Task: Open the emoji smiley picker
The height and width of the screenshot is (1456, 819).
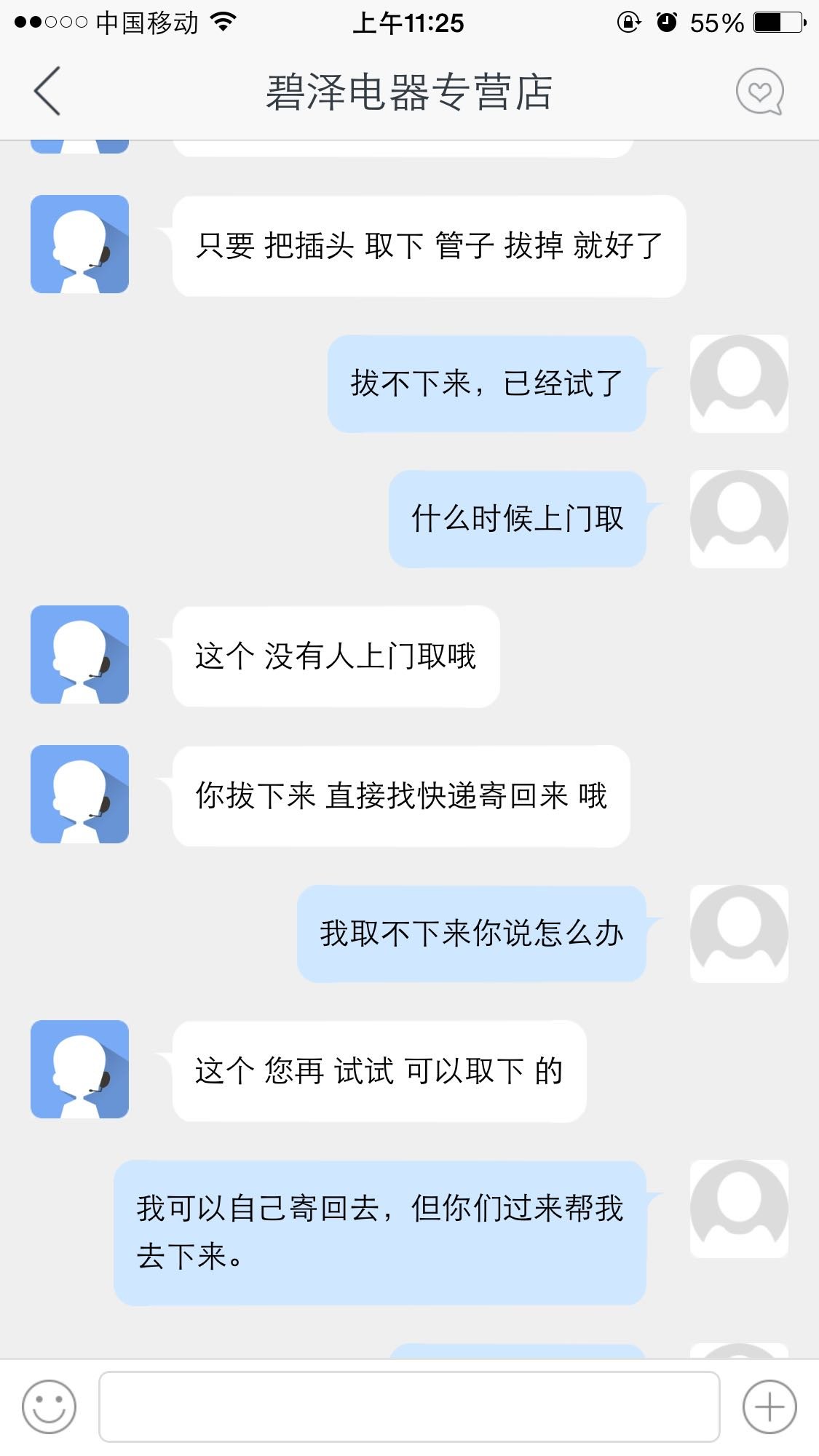Action: point(49,1407)
